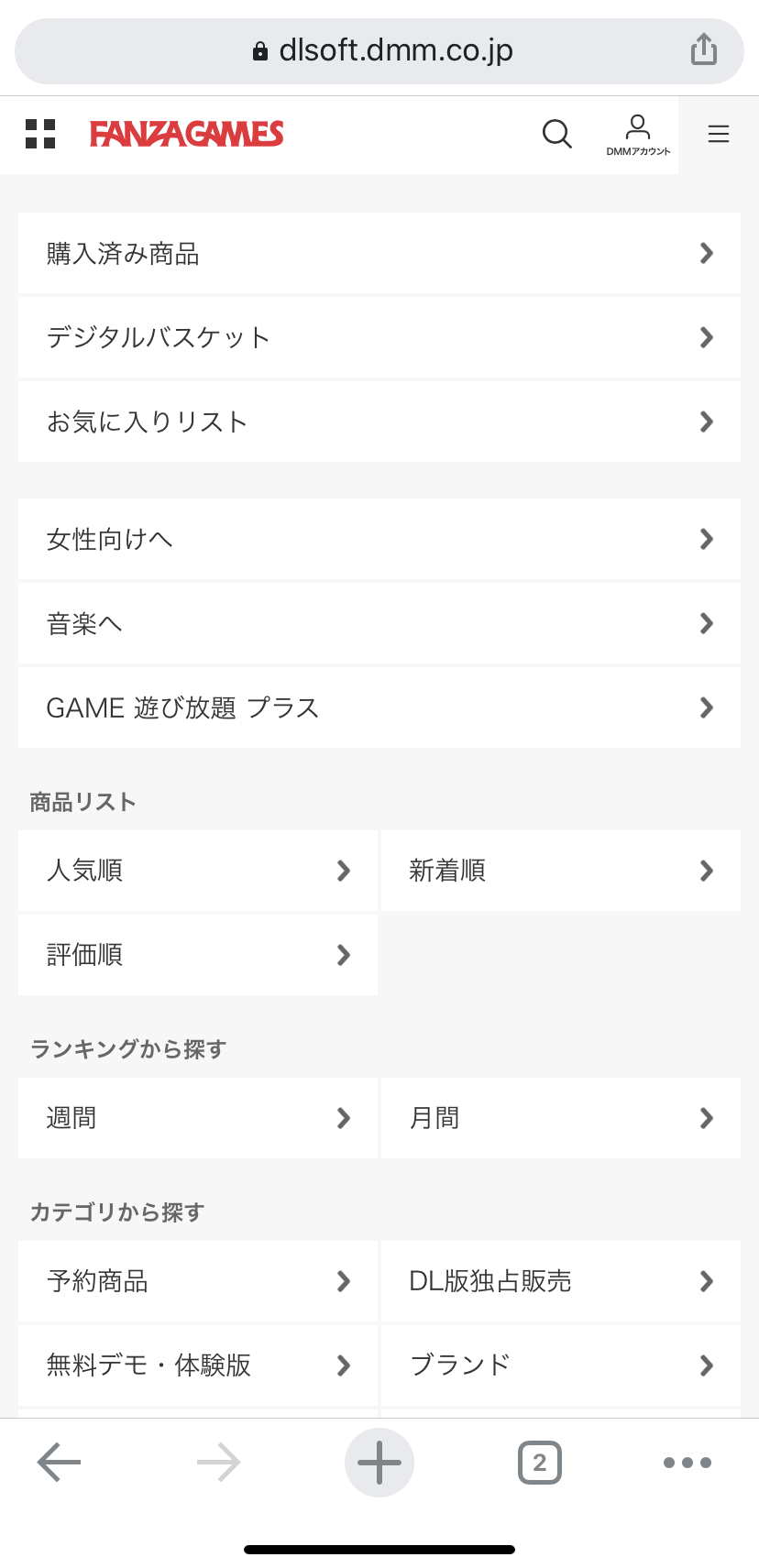
Task: Browse 予約商品 category
Action: click(198, 1281)
